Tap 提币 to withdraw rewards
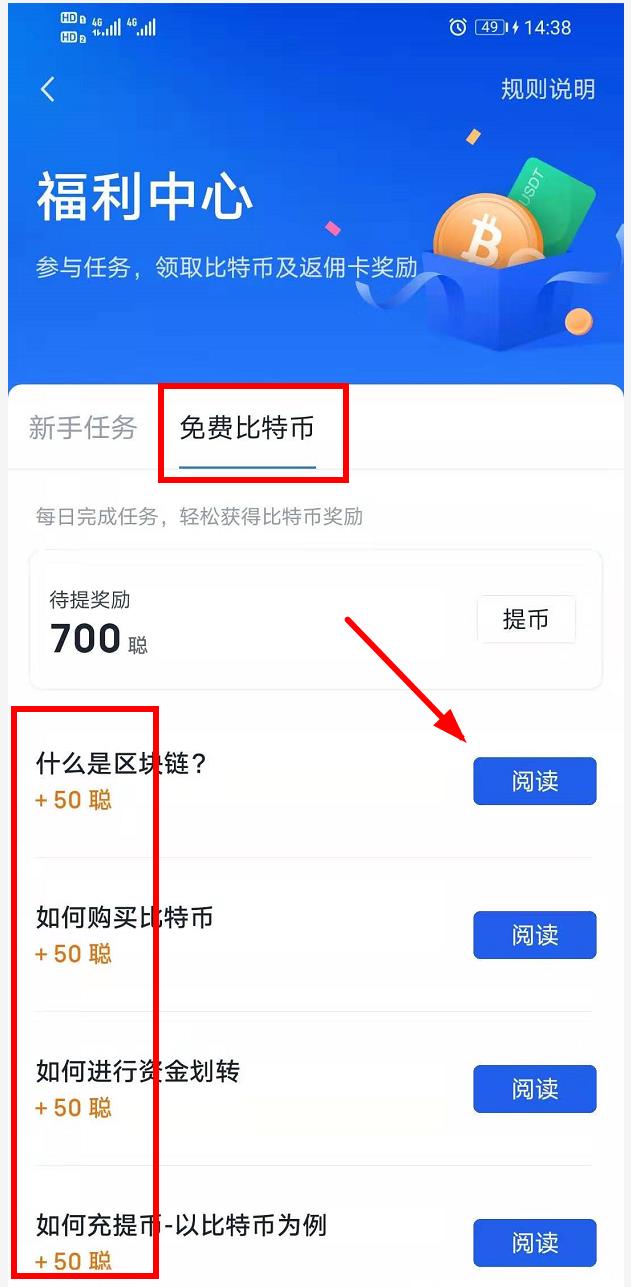Image resolution: width=631 pixels, height=1287 pixels. 526,620
